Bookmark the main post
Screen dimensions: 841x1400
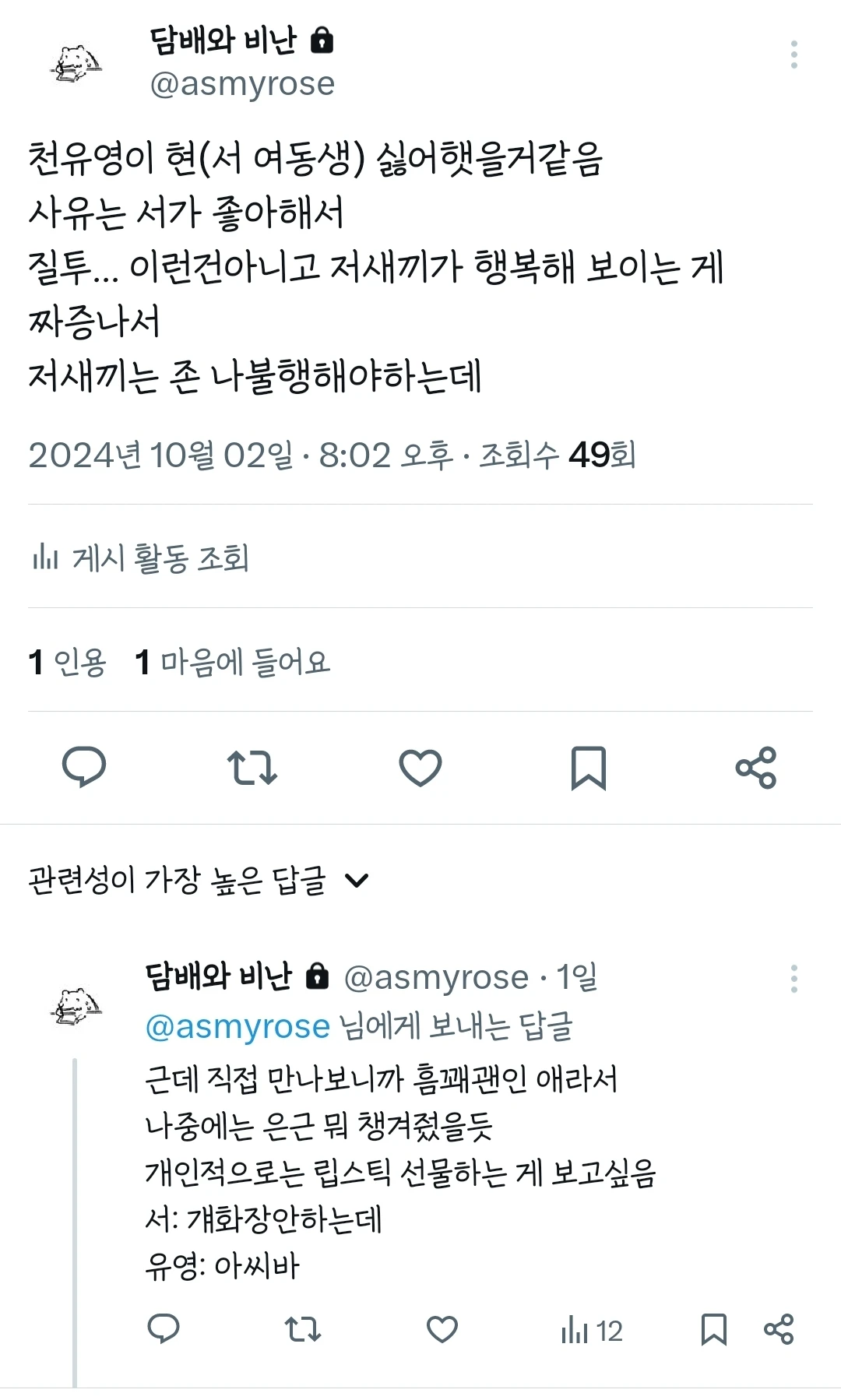[x=588, y=767]
